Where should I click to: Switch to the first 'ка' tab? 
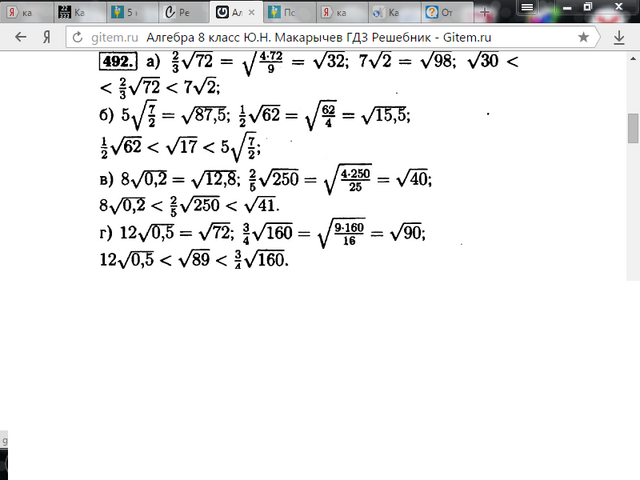(x=25, y=12)
